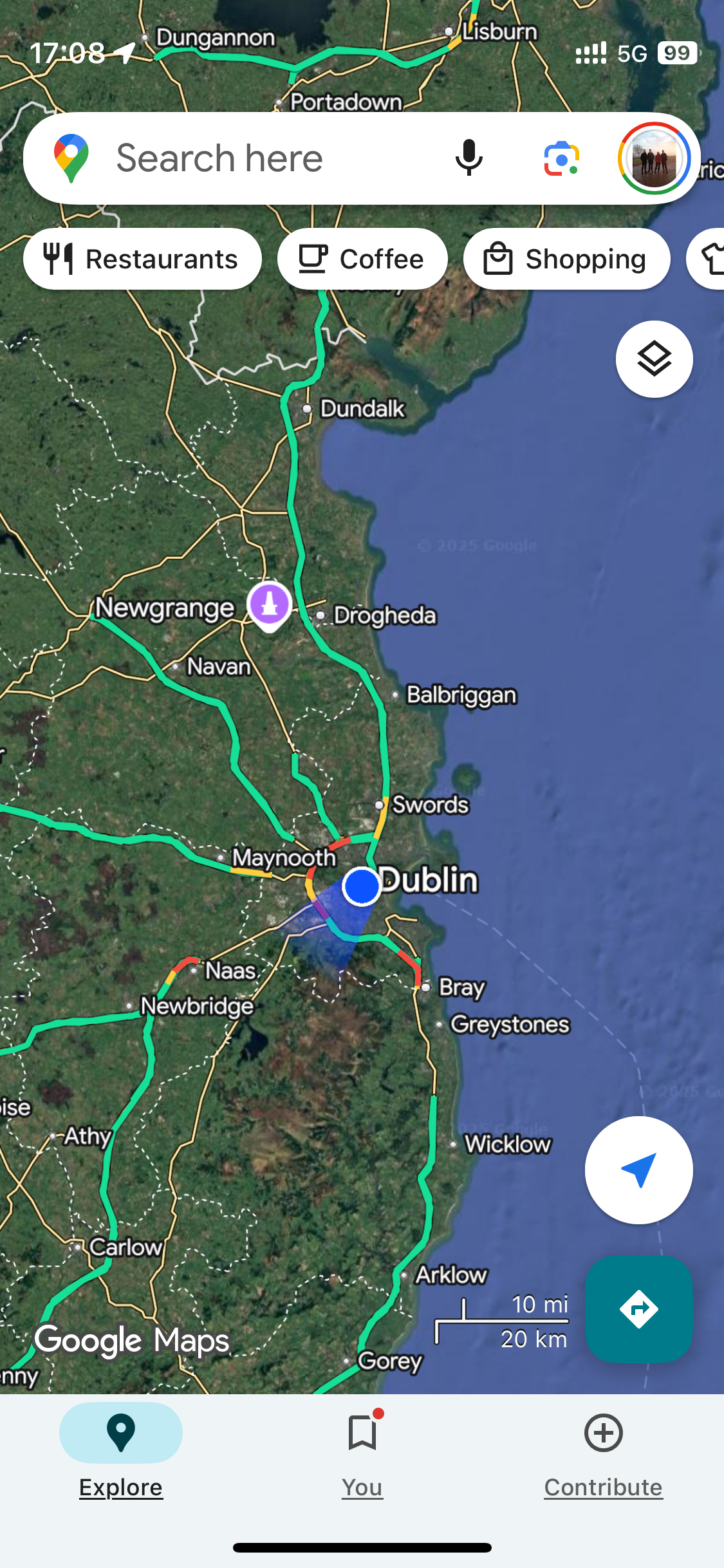The height and width of the screenshot is (1568, 724).
Task: Start voice search with the microphone
Action: [x=469, y=158]
